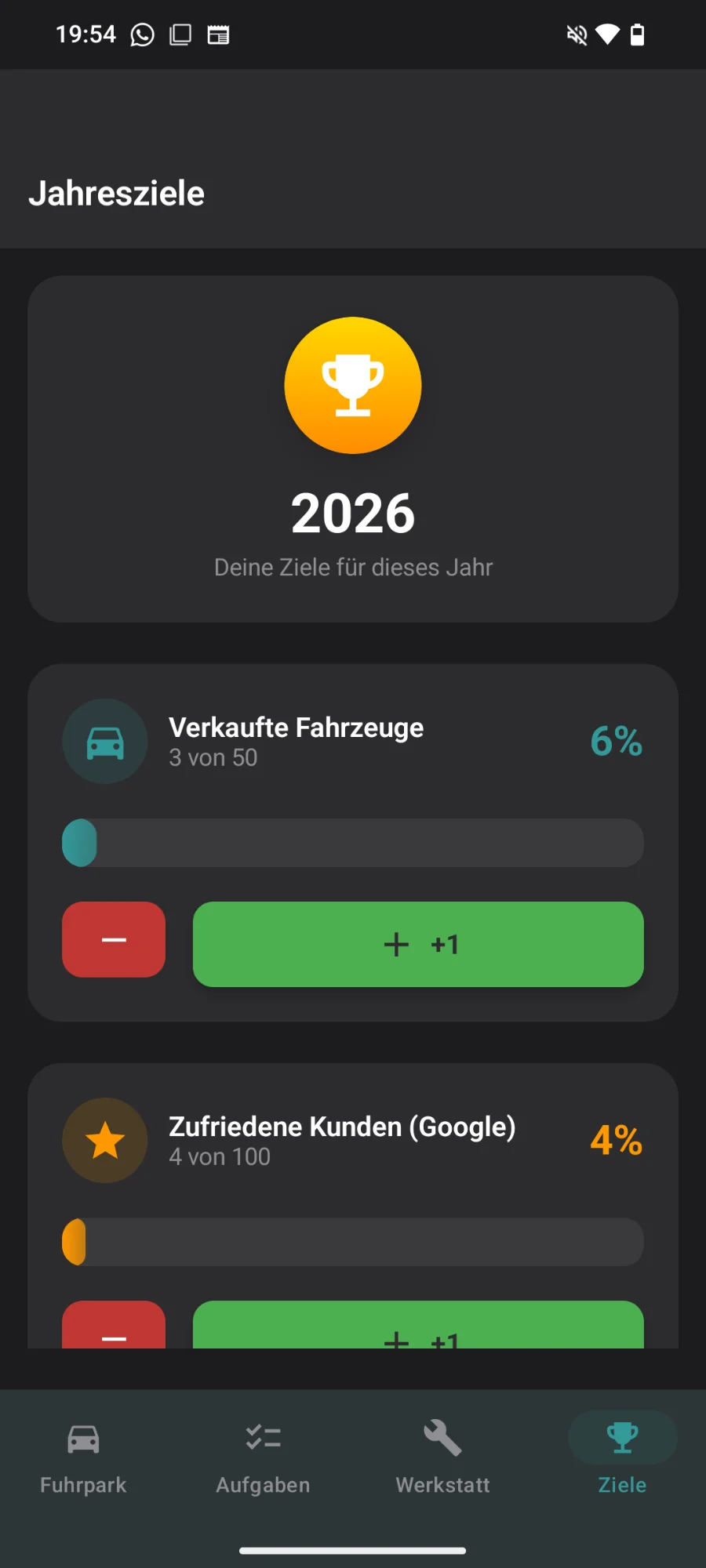Viewport: 706px width, 1568px height.
Task: Tap the Jahresziele header title
Action: (x=117, y=193)
